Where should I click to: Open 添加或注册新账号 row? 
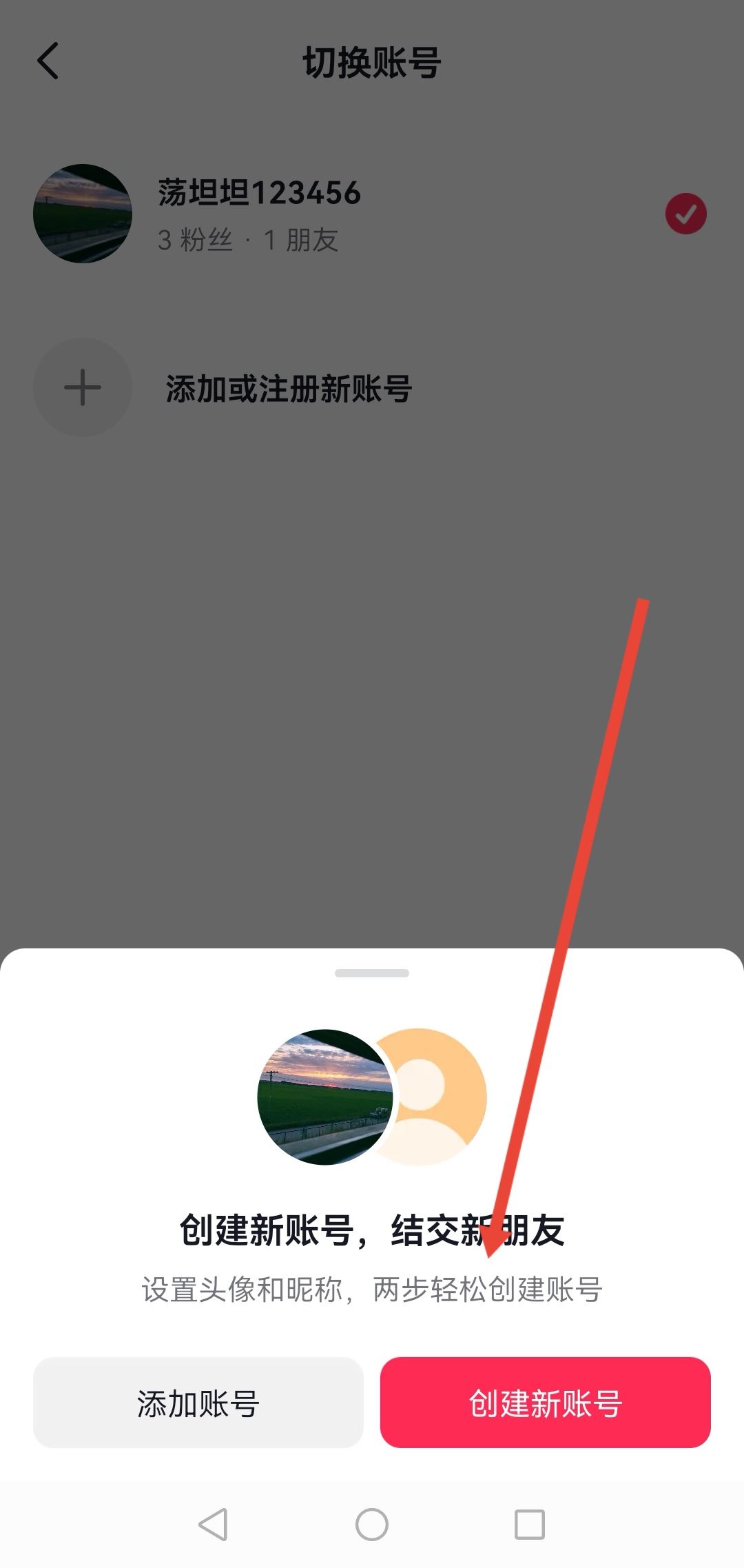[x=288, y=388]
